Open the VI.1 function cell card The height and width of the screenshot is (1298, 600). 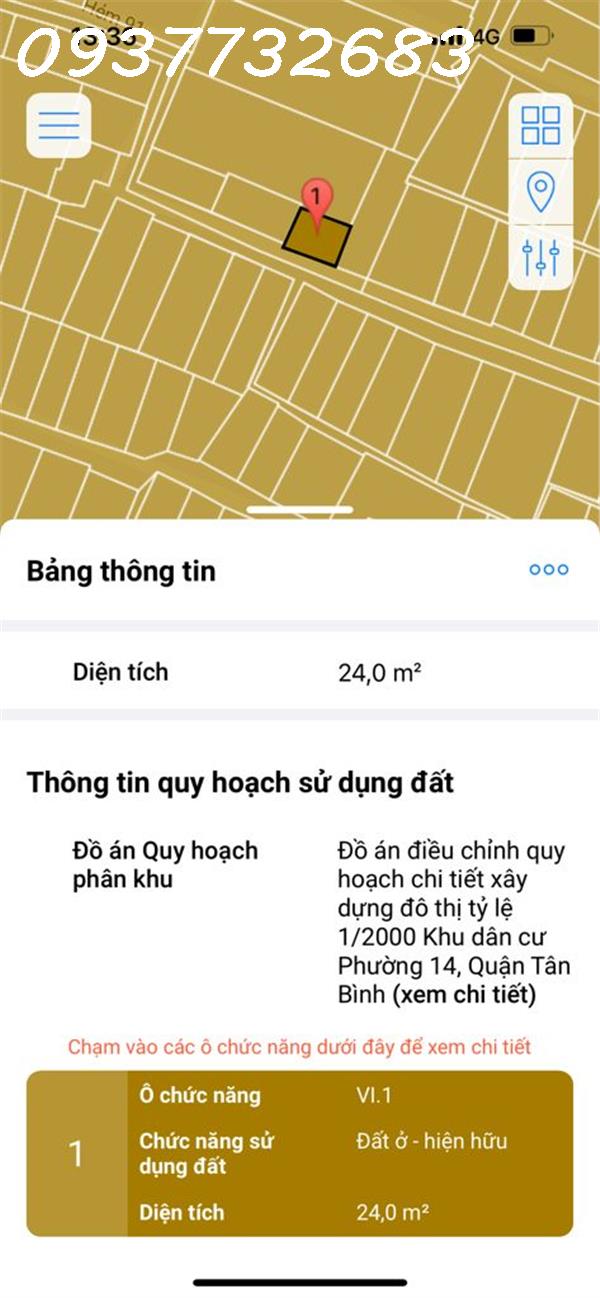tap(299, 1154)
